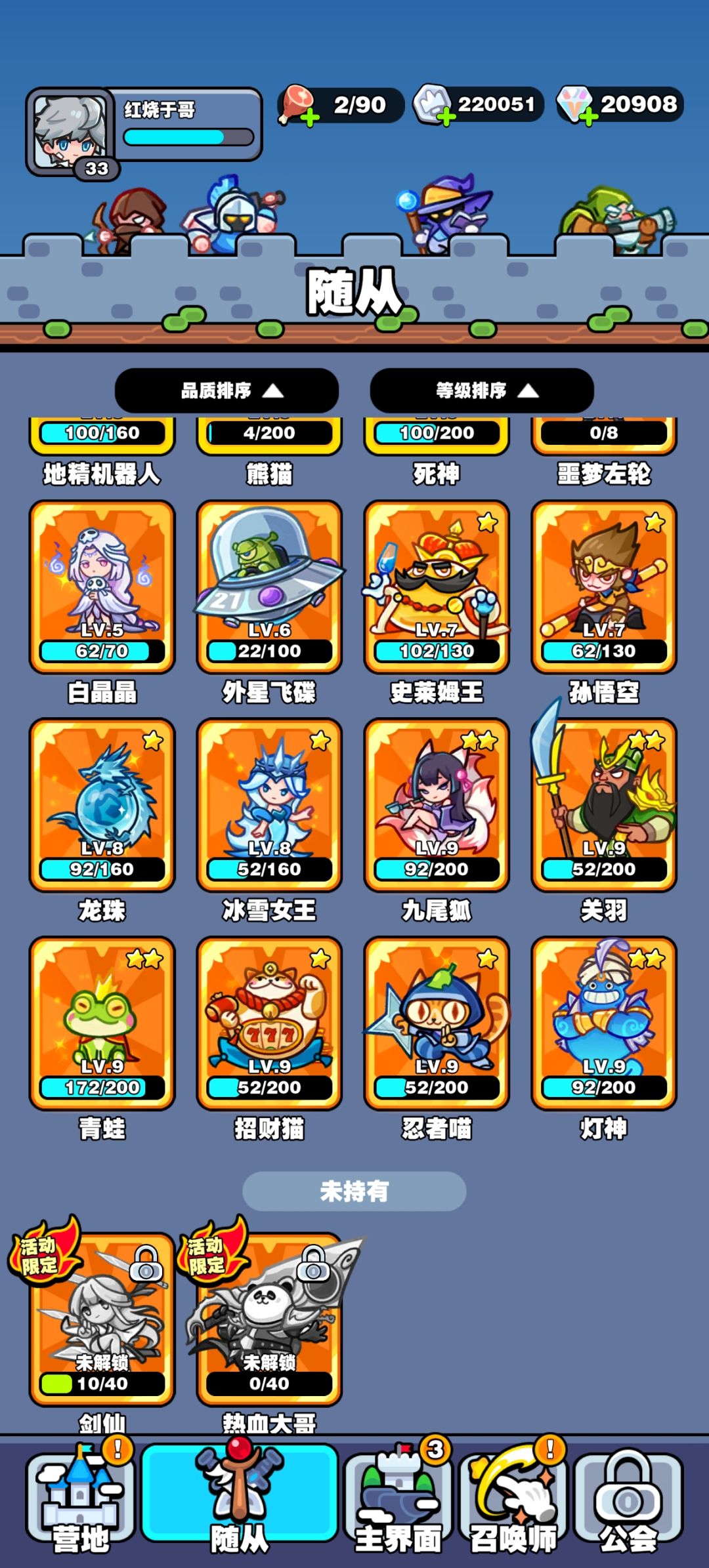The height and width of the screenshot is (1568, 709).
Task: Open the 九尾狐 follower card
Action: click(x=437, y=804)
